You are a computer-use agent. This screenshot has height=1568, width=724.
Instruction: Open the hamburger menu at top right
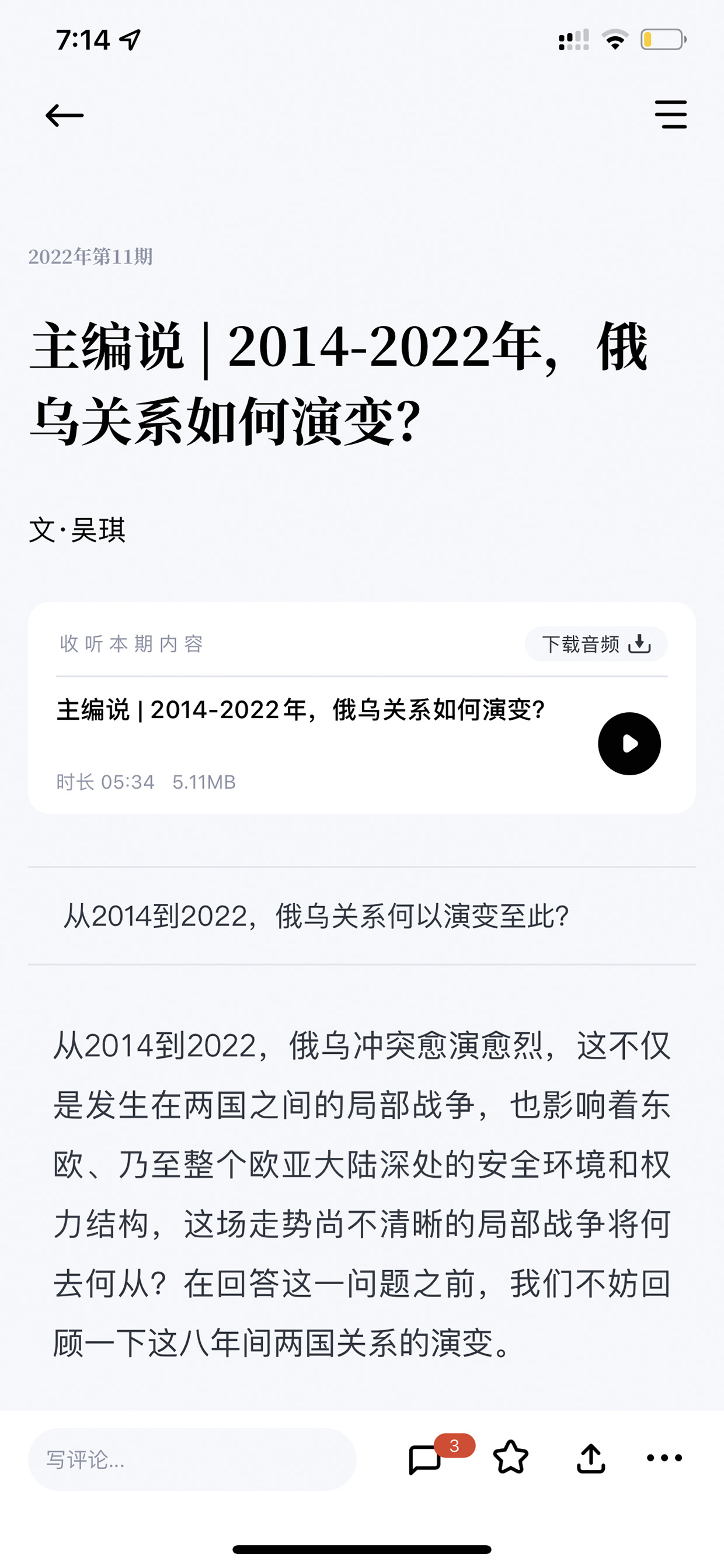(670, 115)
